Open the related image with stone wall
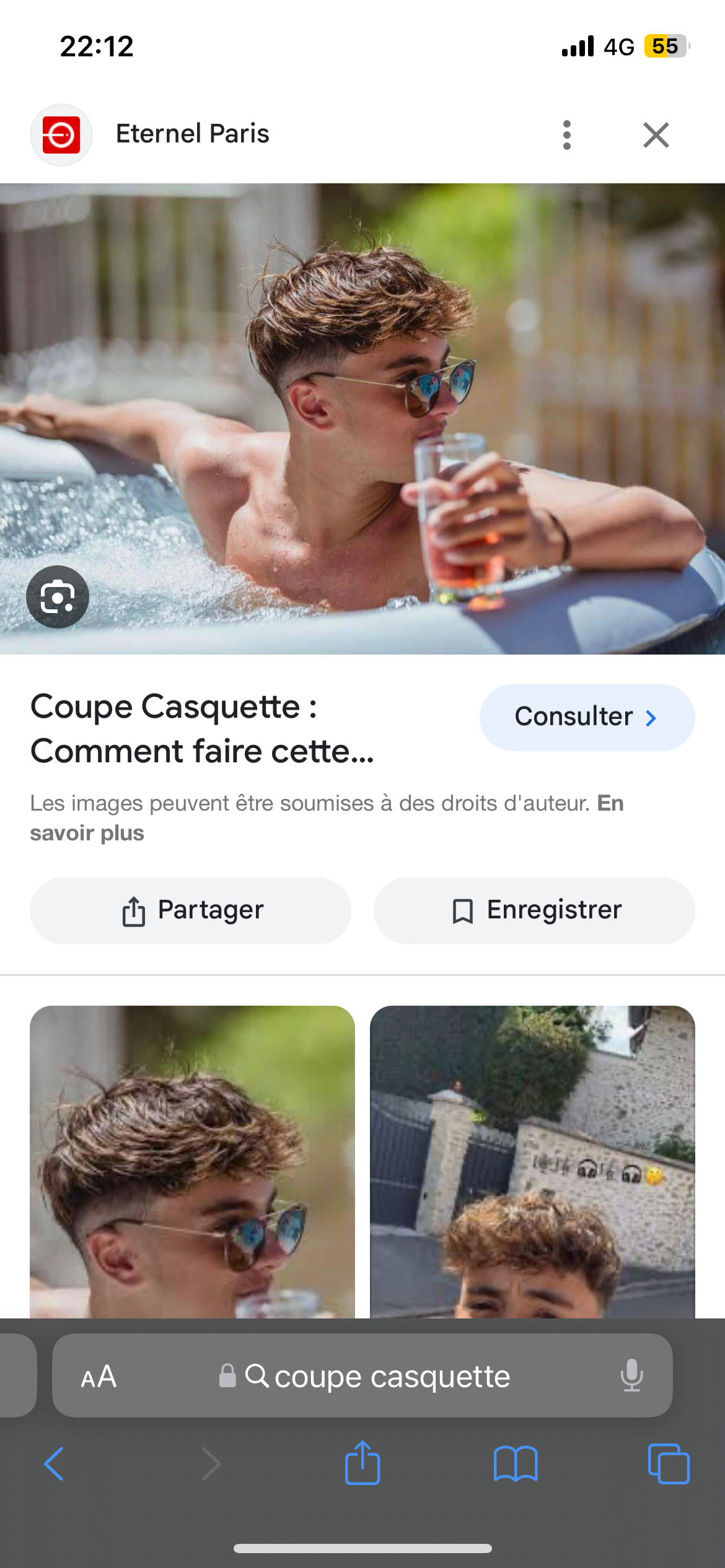The image size is (725, 1568). pos(532,1161)
